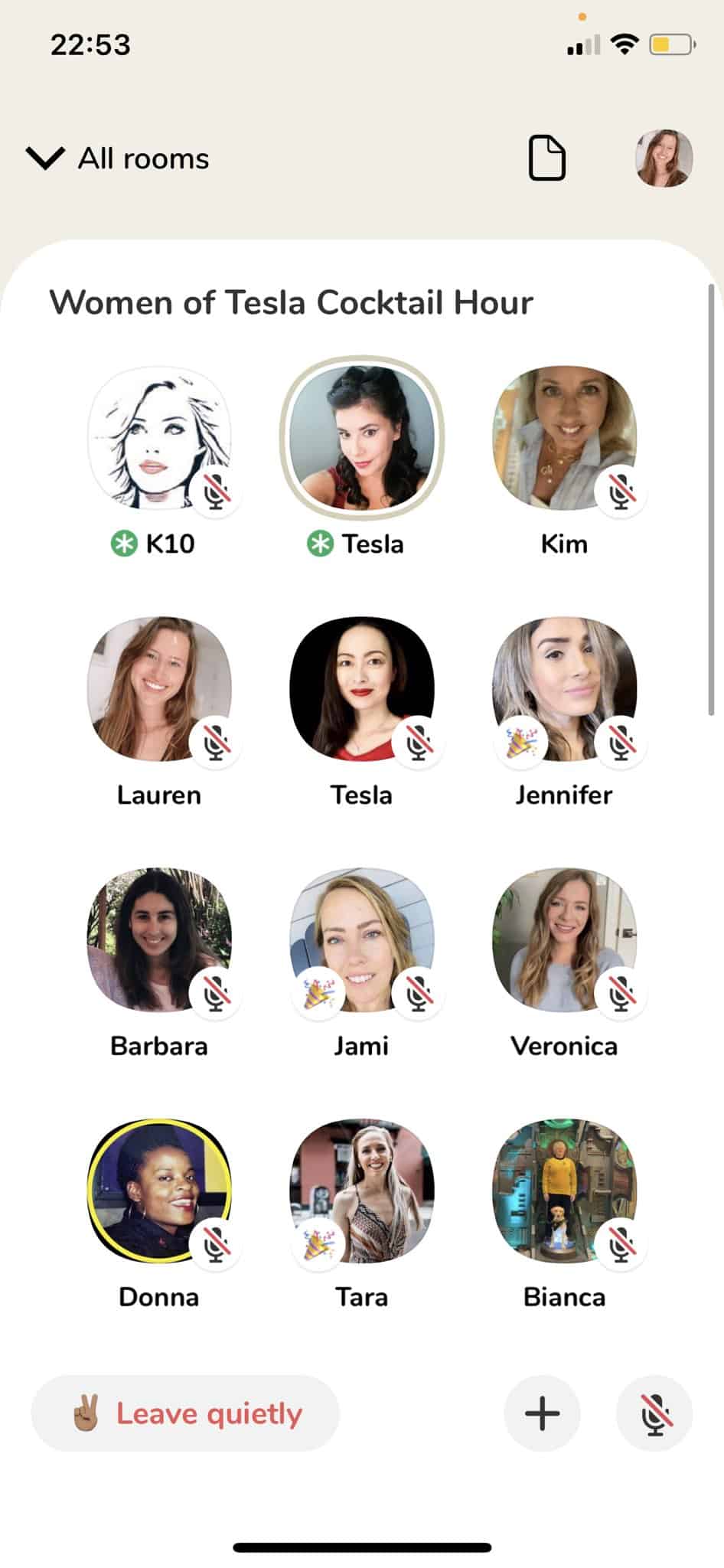Leave the room quietly
Screen dimensions: 724x1568
(185, 1413)
